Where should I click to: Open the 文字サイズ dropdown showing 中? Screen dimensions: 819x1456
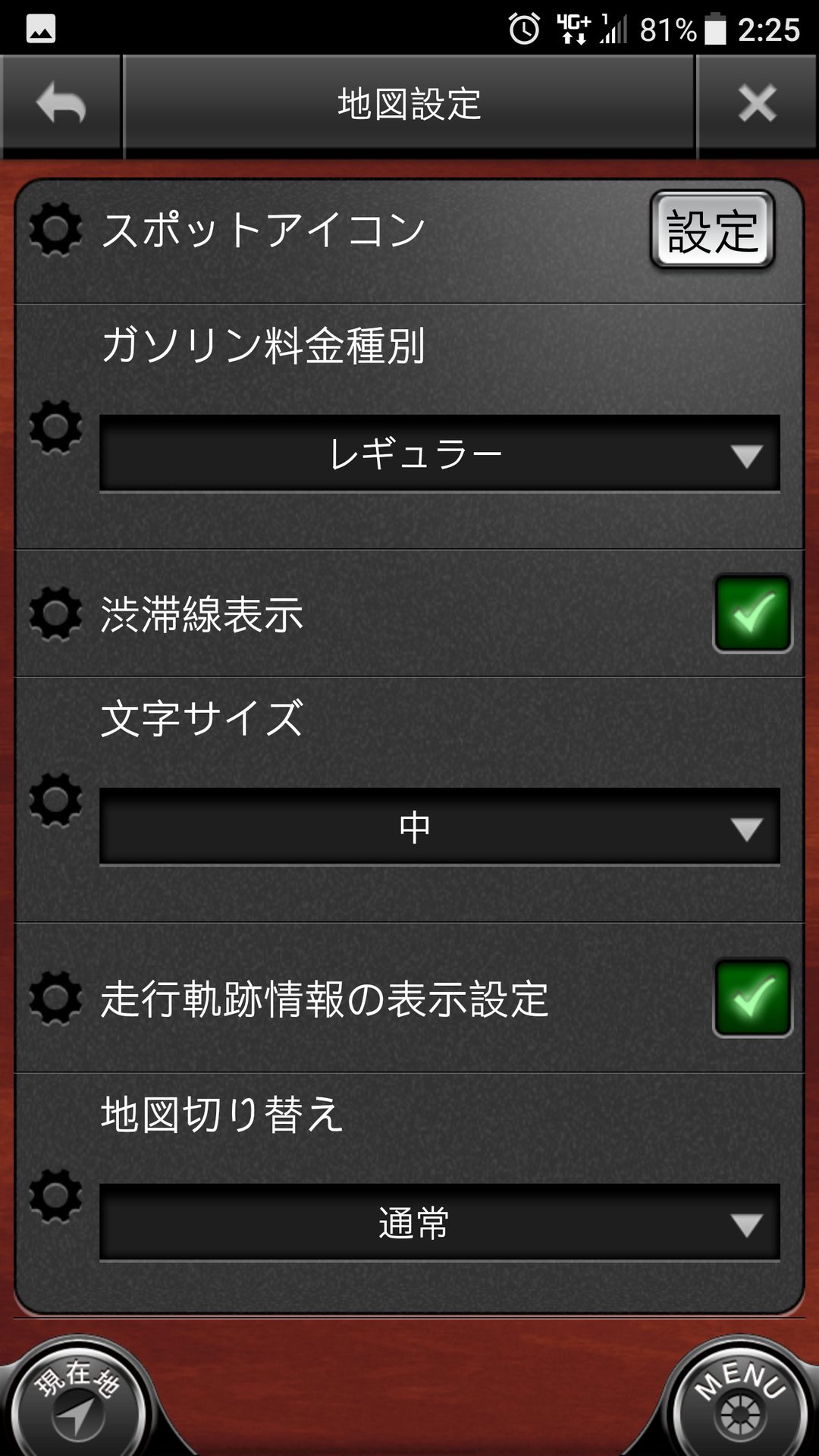click(x=440, y=827)
